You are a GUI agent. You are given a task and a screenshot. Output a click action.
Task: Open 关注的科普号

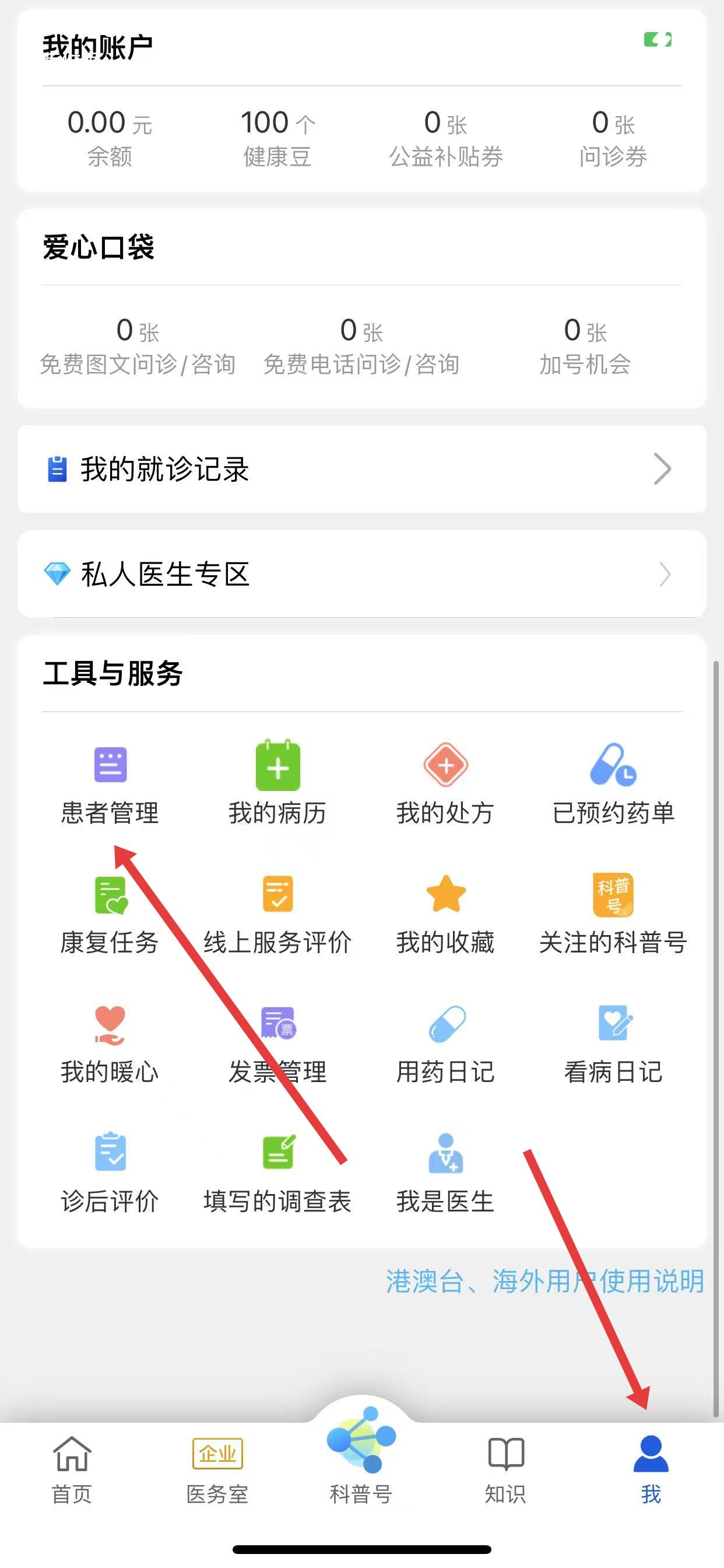613,913
